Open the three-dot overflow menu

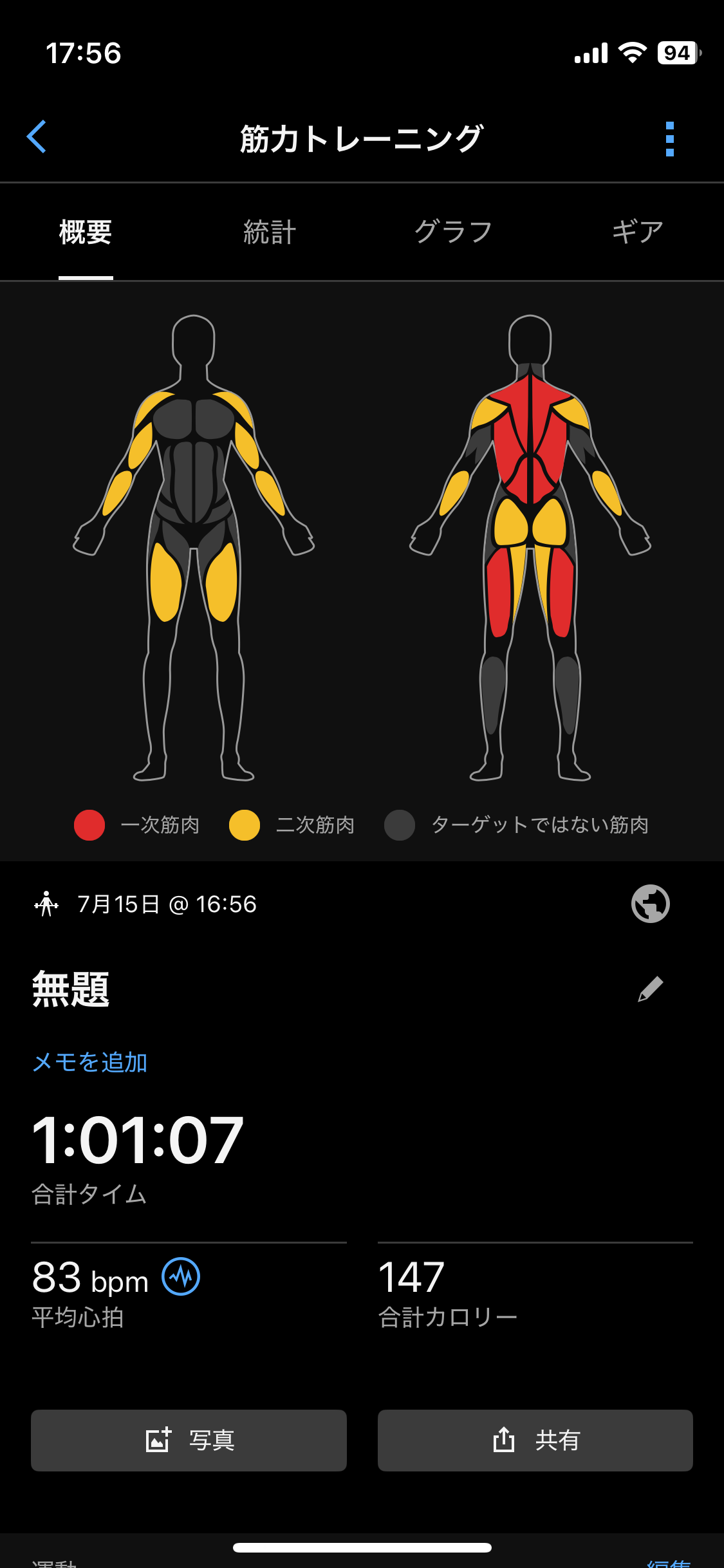[669, 138]
